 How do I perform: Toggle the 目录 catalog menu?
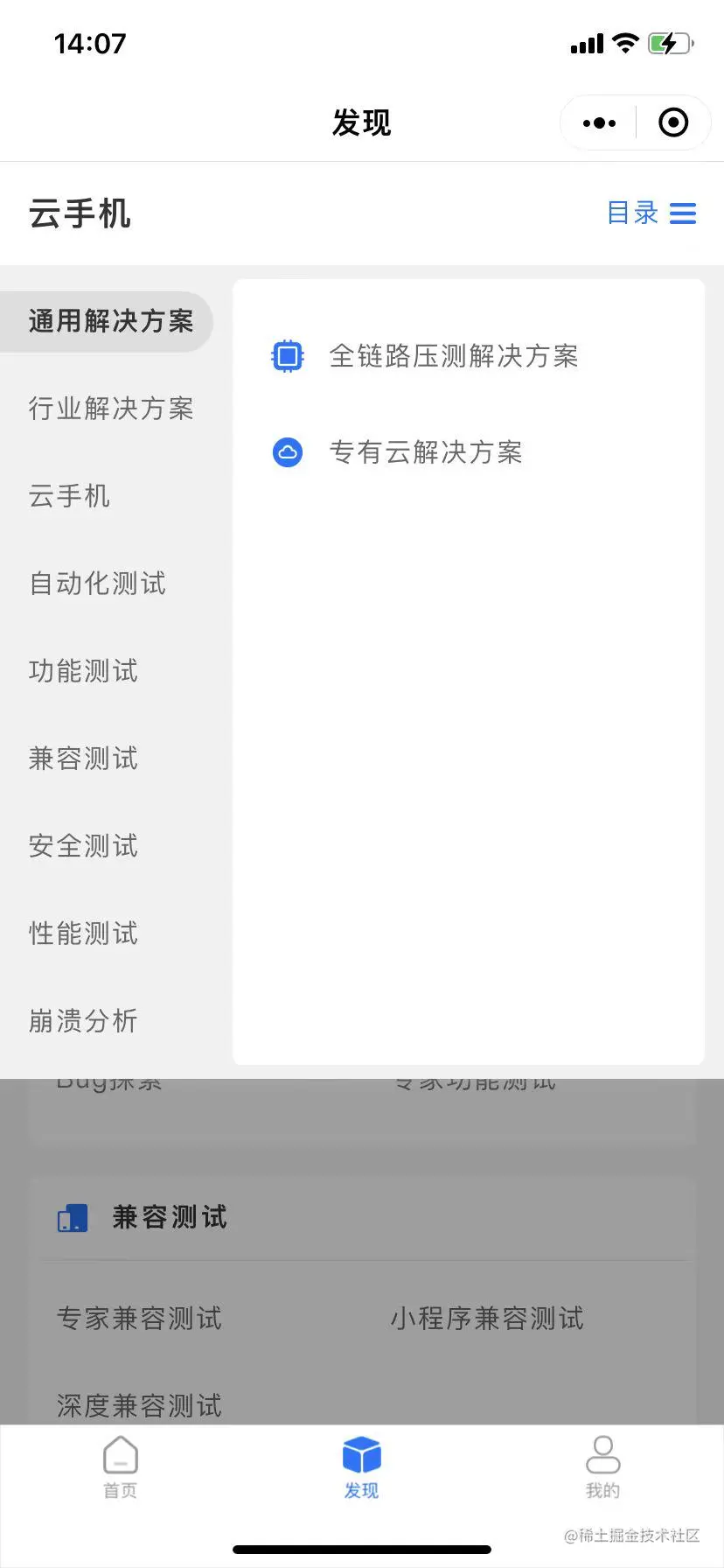[x=651, y=213]
